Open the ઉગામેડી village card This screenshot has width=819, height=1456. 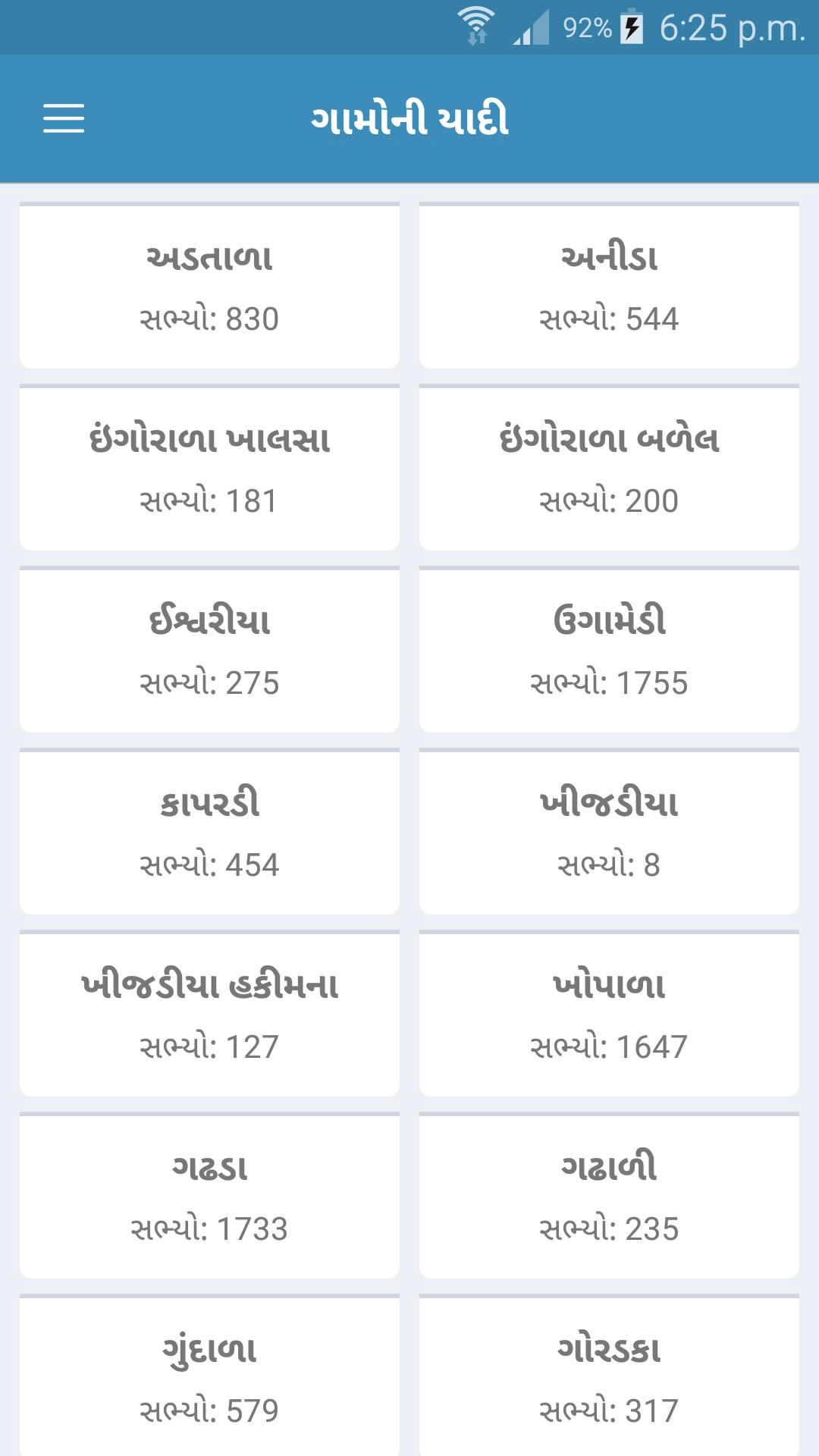[609, 651]
